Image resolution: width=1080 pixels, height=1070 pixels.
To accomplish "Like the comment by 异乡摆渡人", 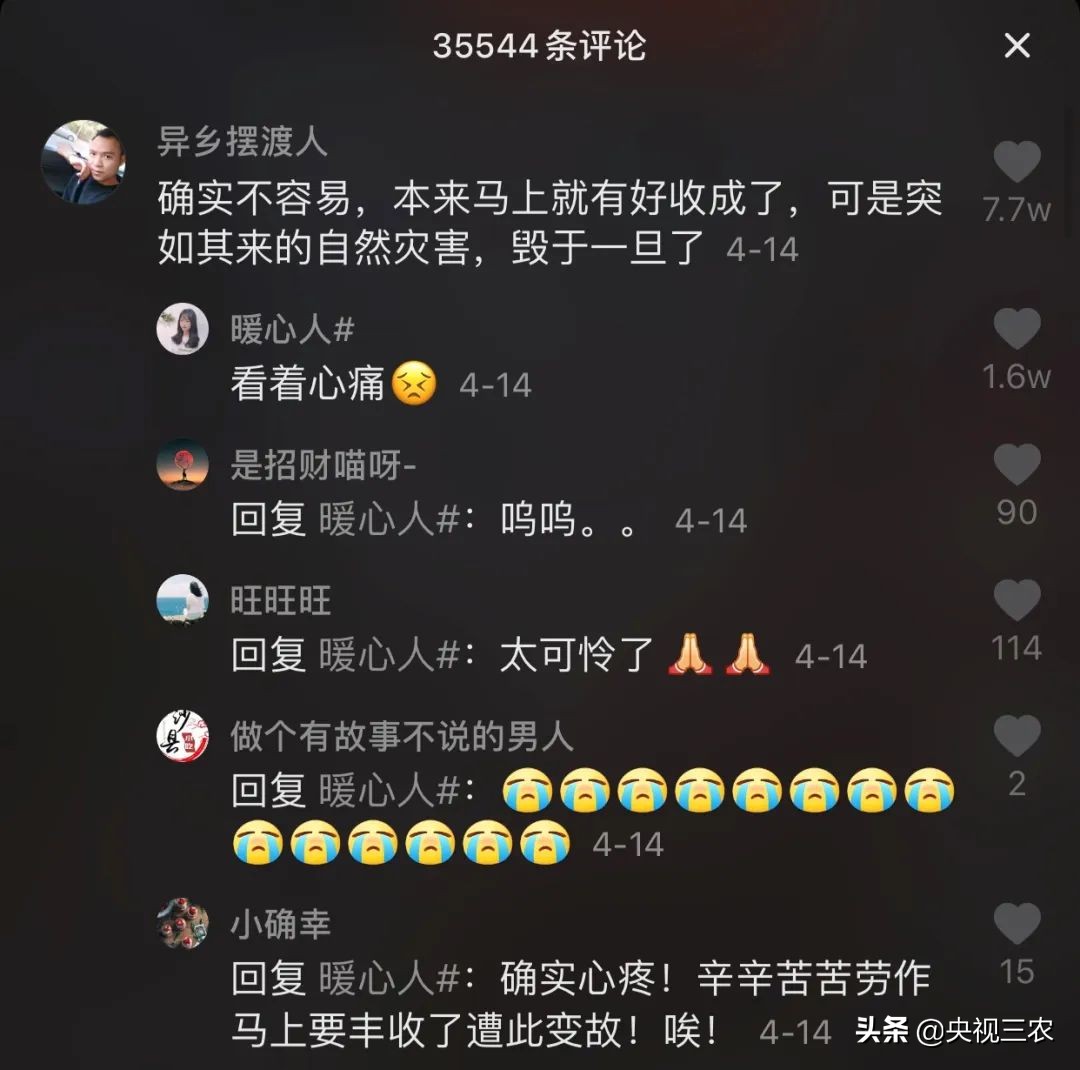I will tap(1017, 163).
